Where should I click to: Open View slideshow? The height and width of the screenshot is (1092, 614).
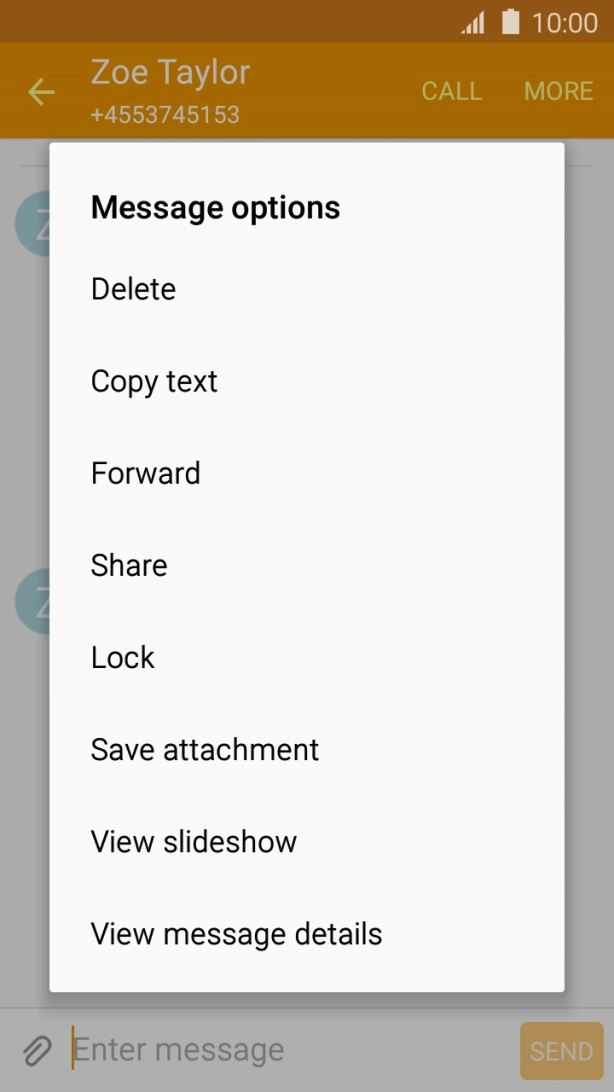pyautogui.click(x=194, y=841)
